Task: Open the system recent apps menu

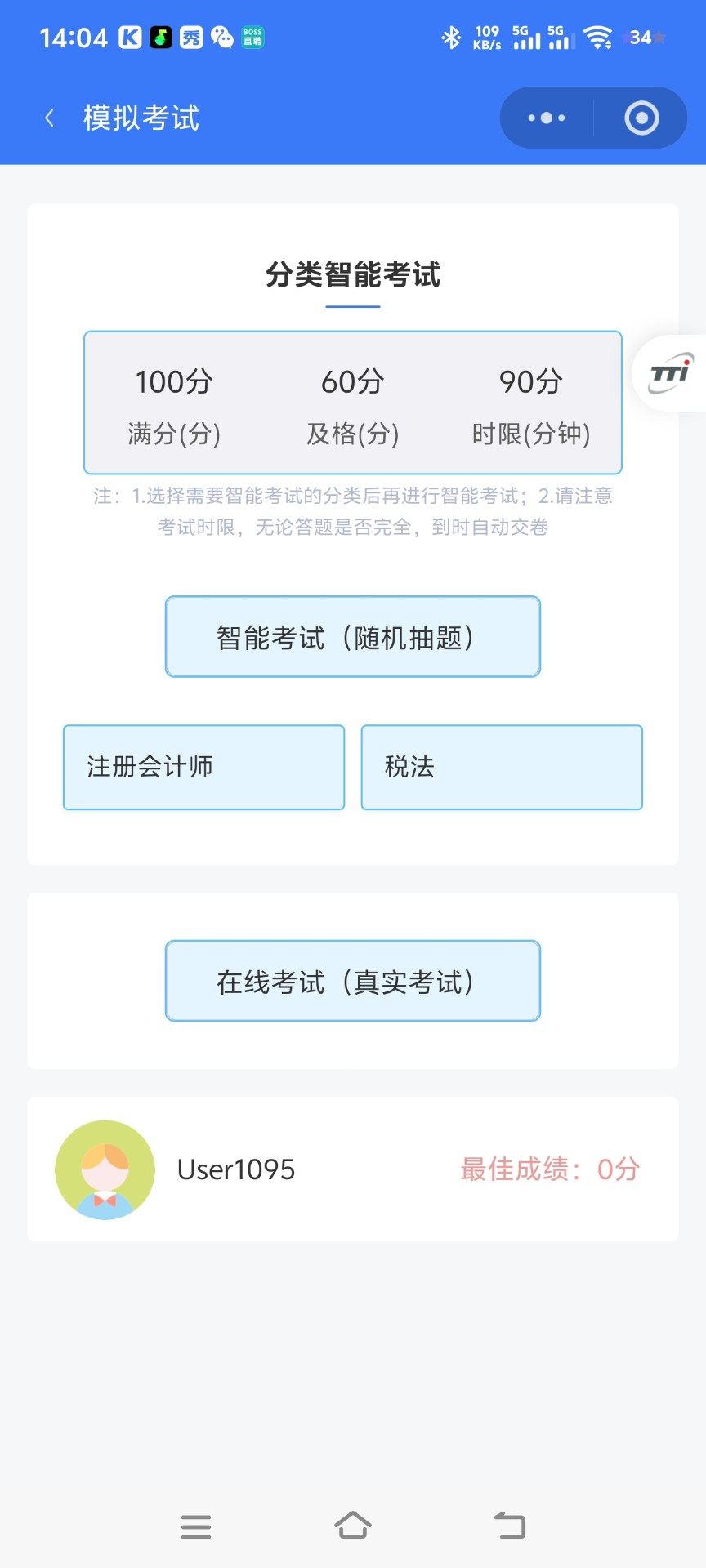Action: click(x=196, y=1526)
